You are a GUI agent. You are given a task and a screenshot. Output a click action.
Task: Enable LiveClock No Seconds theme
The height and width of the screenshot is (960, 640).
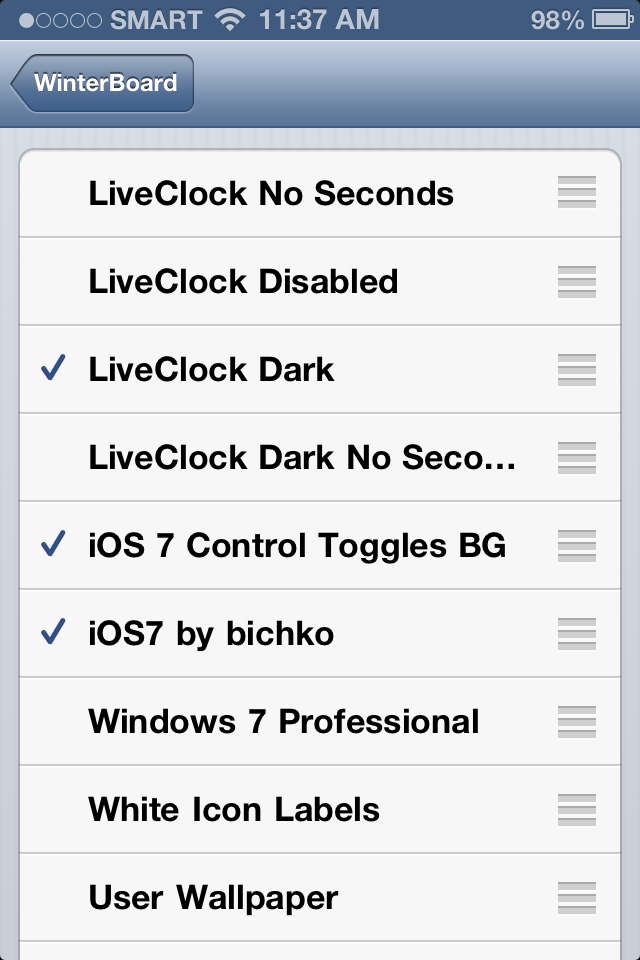(x=271, y=194)
